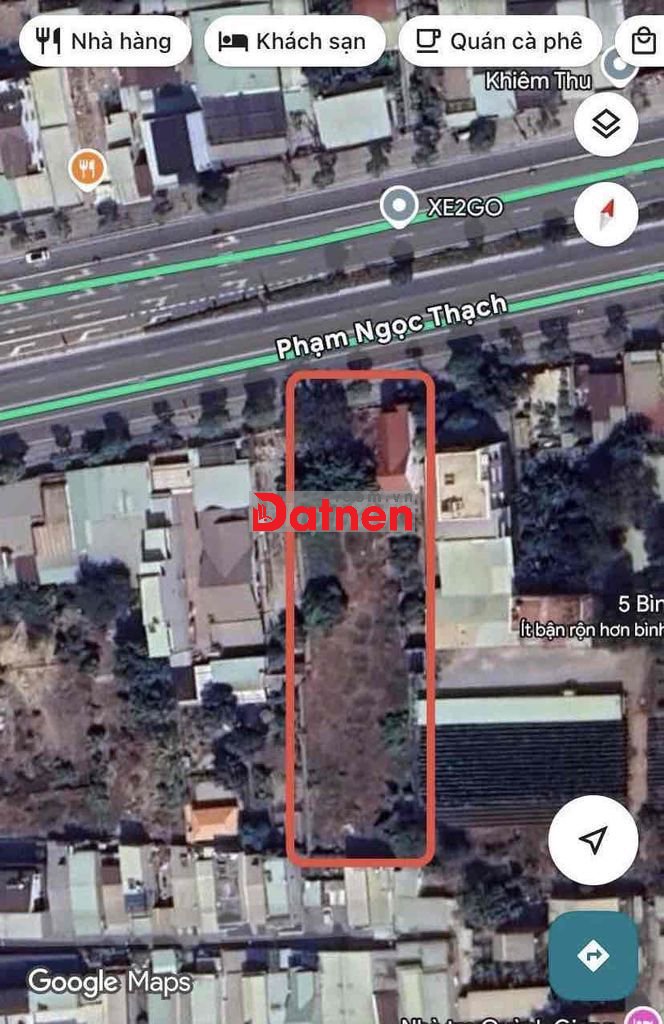Center map on my location
Image resolution: width=664 pixels, height=1024 pixels.
pos(593,840)
